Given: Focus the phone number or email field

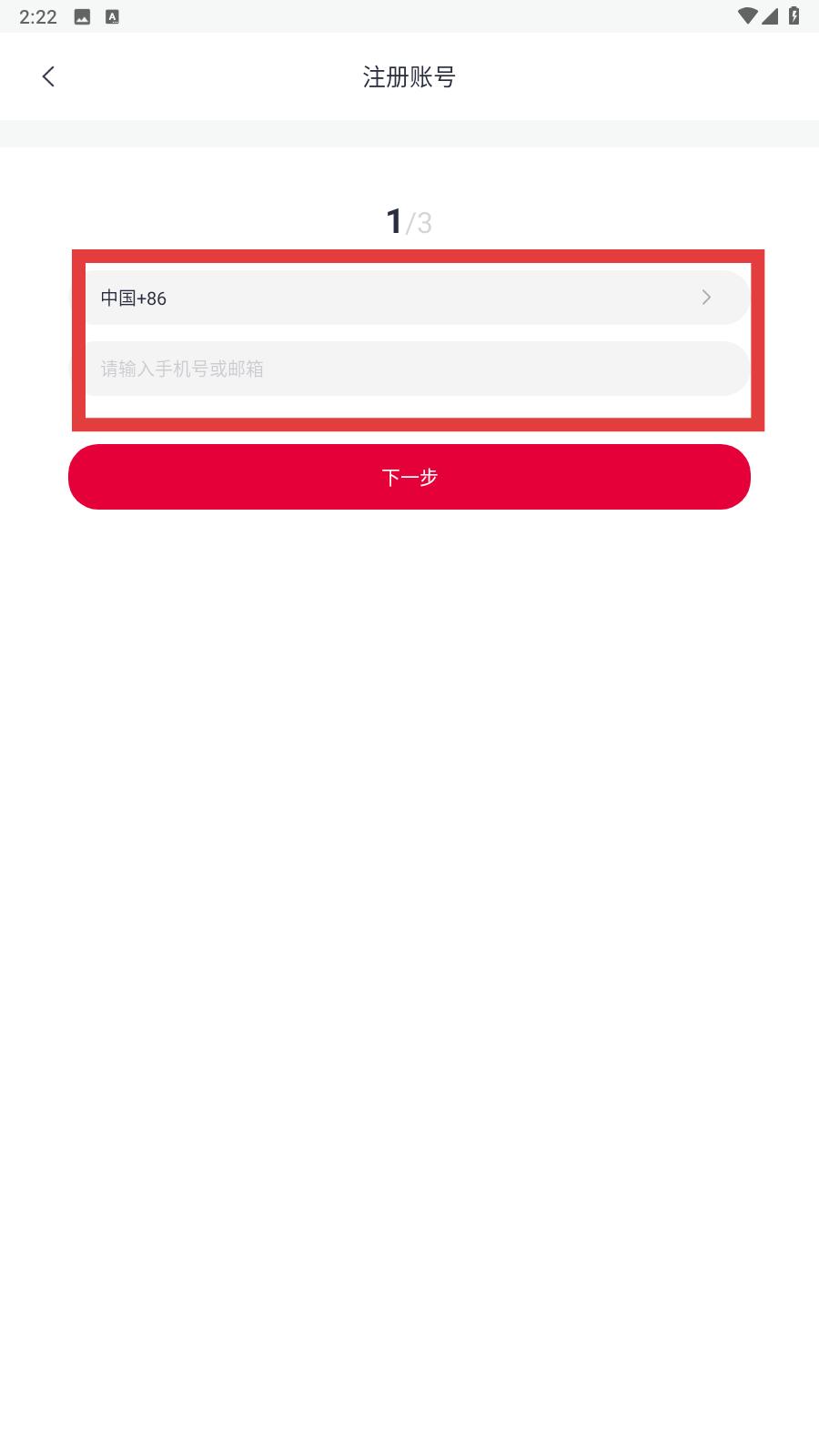Looking at the screenshot, I should pos(410,369).
